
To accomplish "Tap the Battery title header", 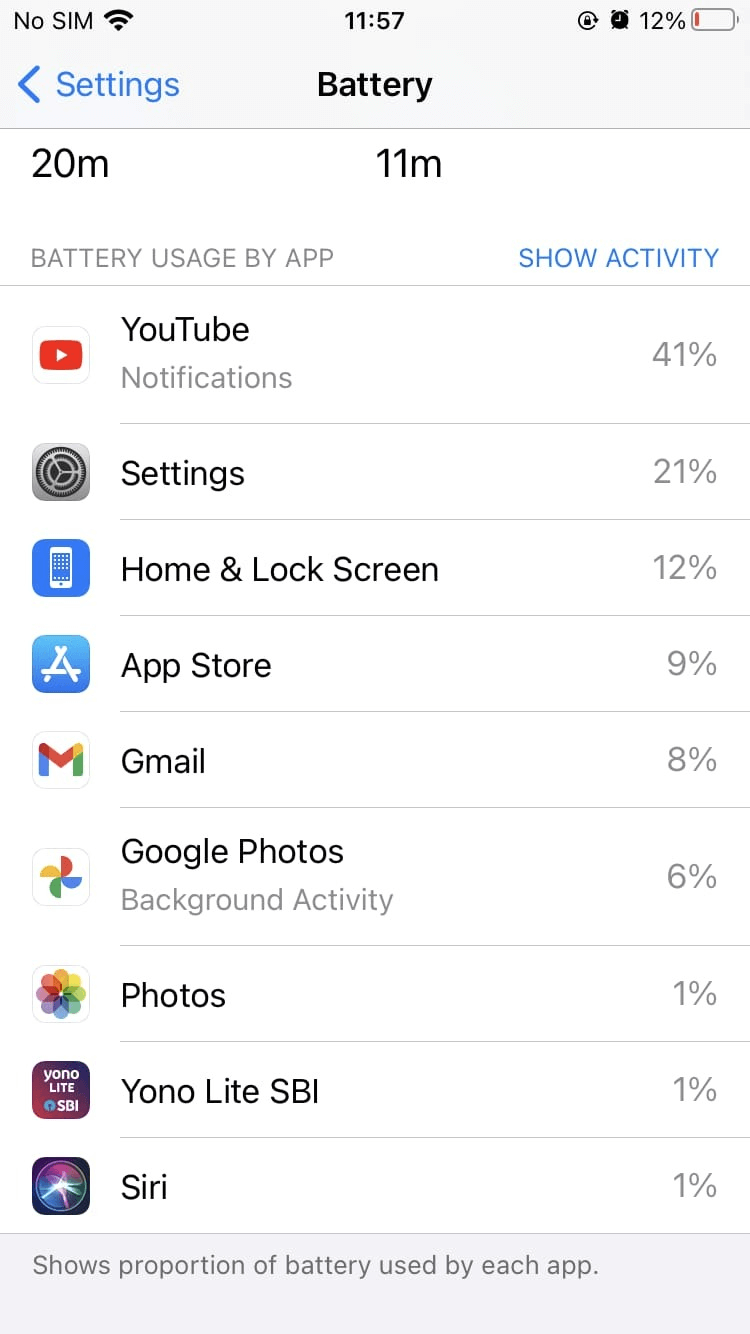I will pos(374,86).
